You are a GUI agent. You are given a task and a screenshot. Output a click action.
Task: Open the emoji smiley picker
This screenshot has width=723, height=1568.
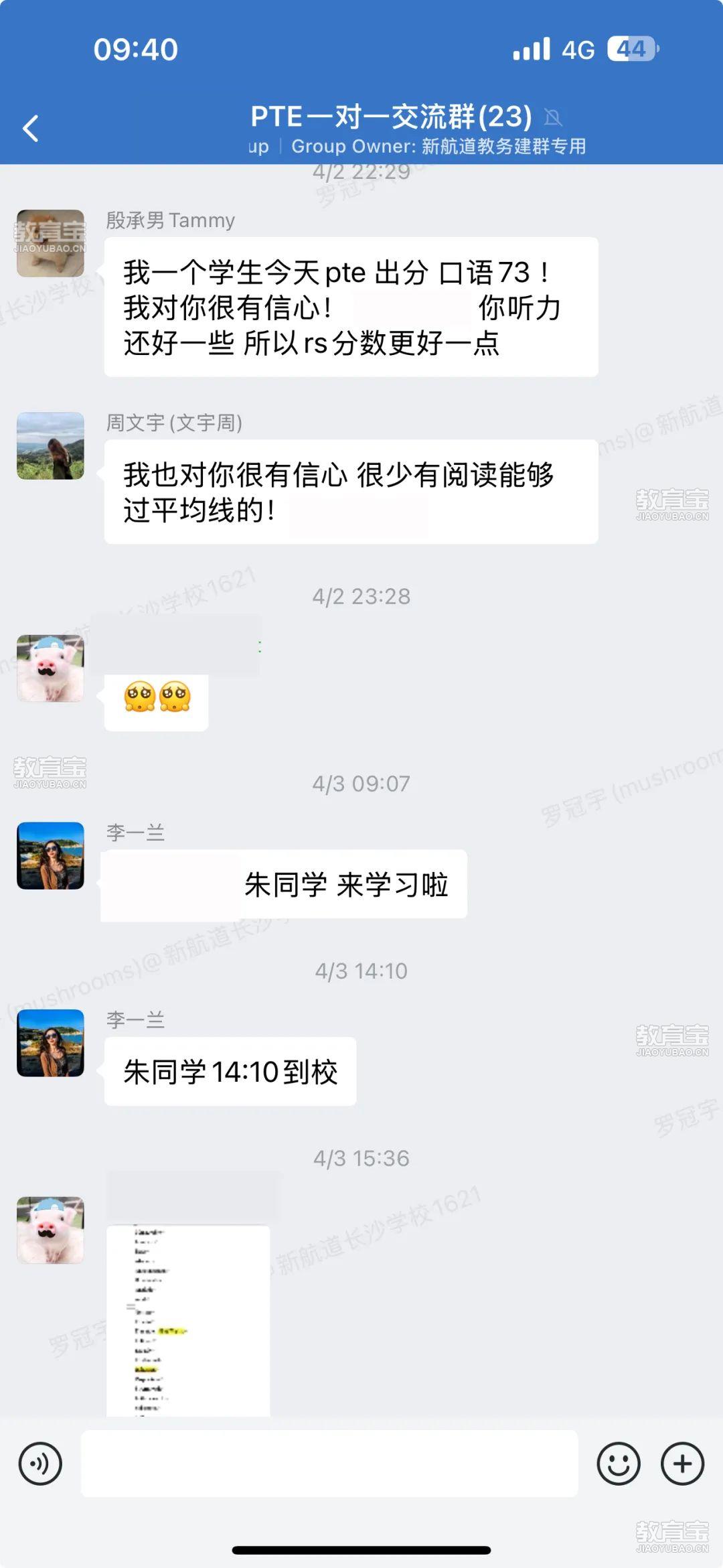tap(618, 1464)
